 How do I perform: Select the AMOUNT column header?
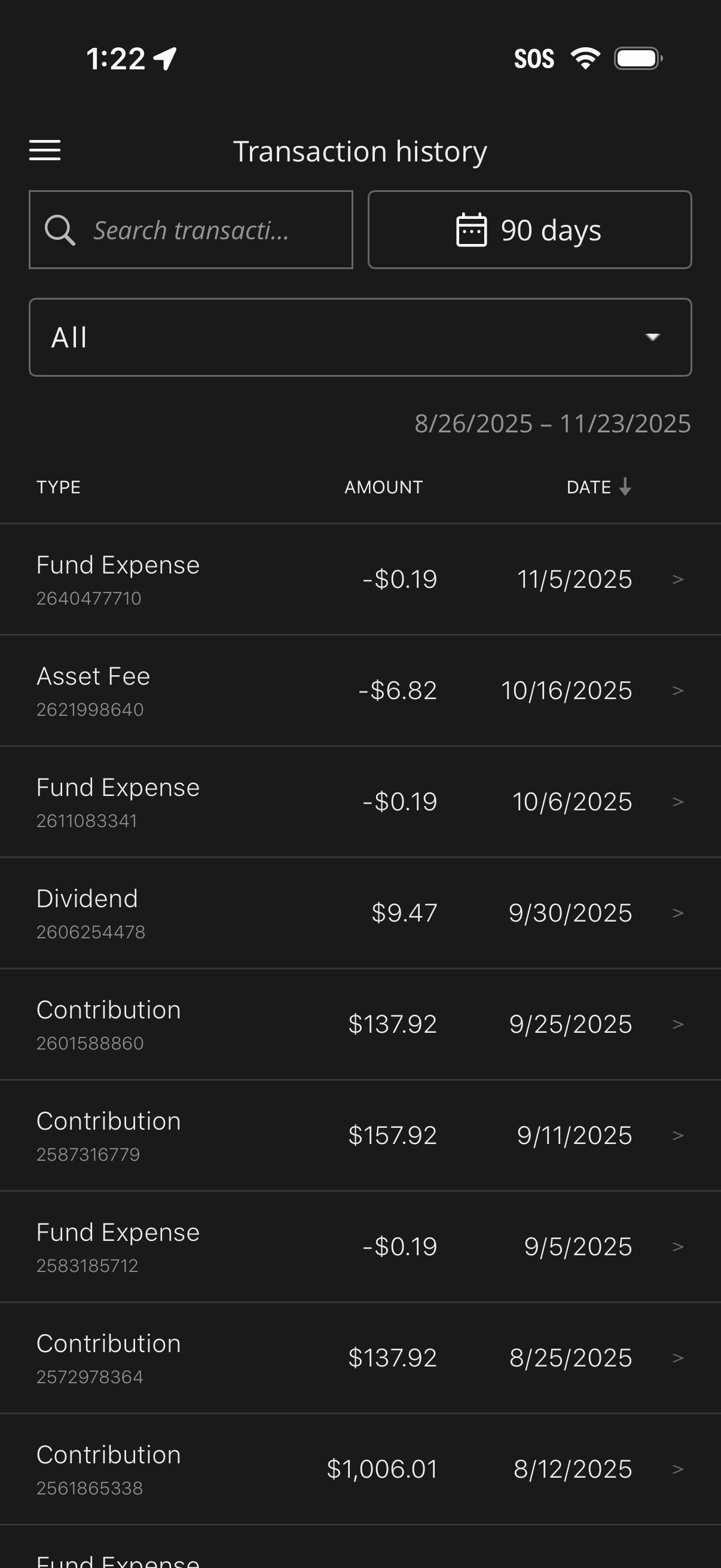point(383,486)
